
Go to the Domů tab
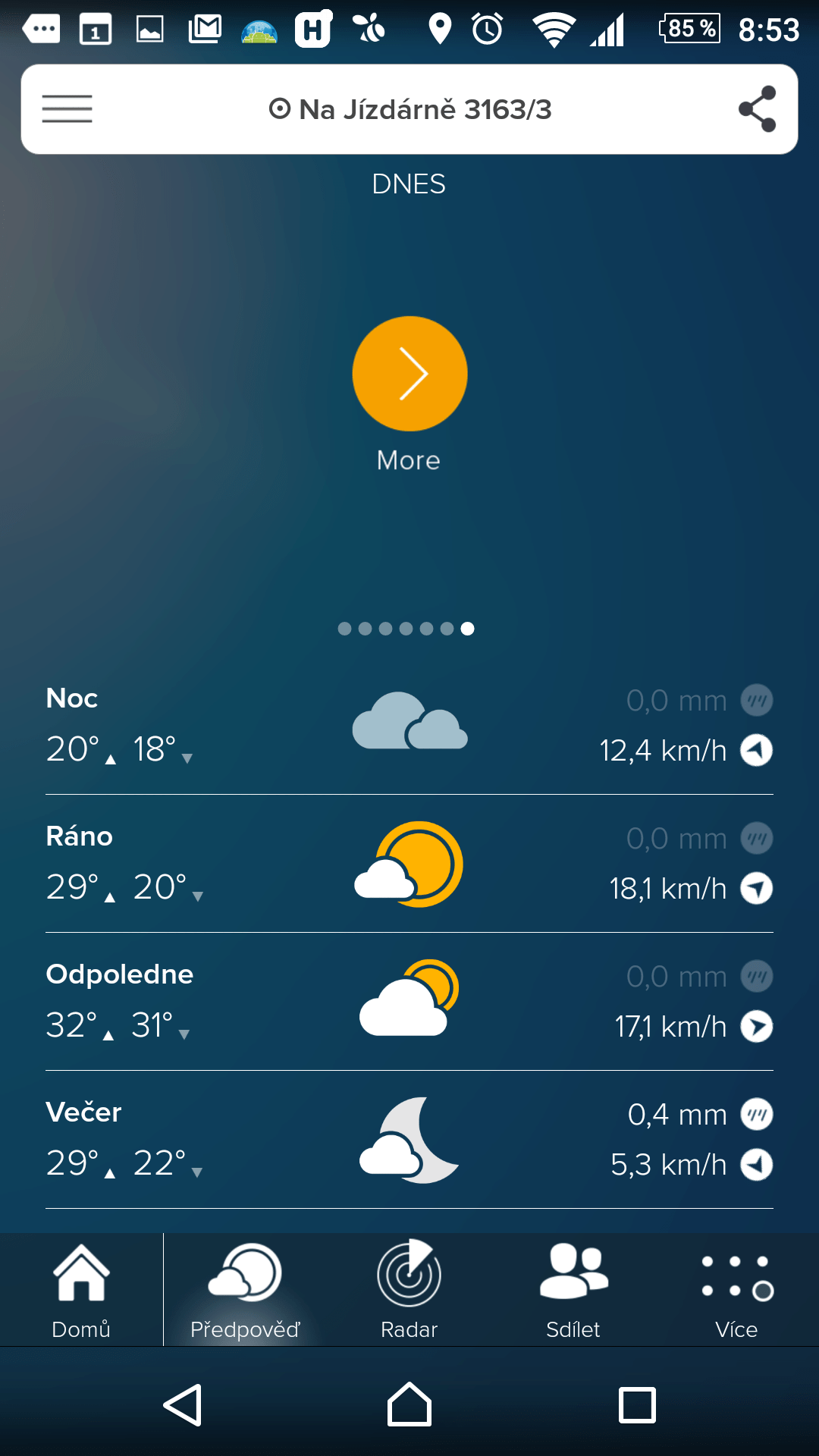(x=81, y=1291)
